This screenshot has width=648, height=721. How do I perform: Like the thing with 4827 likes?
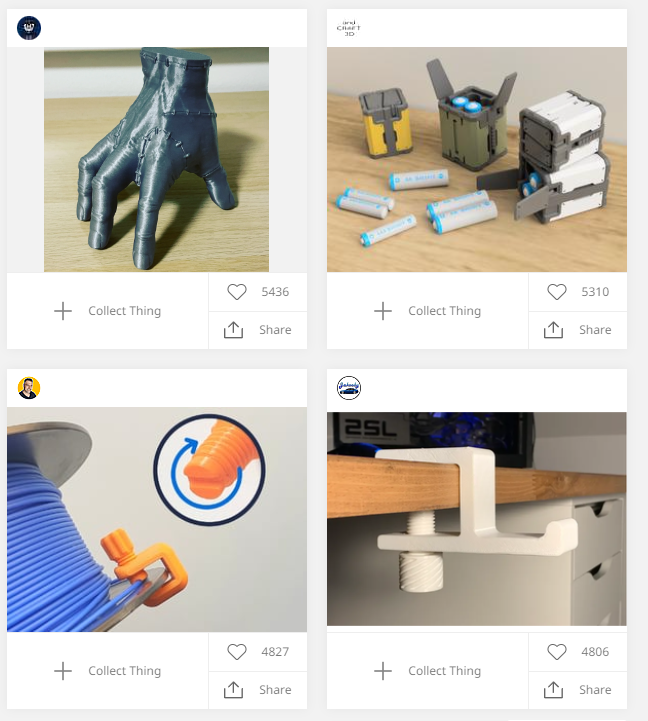point(237,652)
